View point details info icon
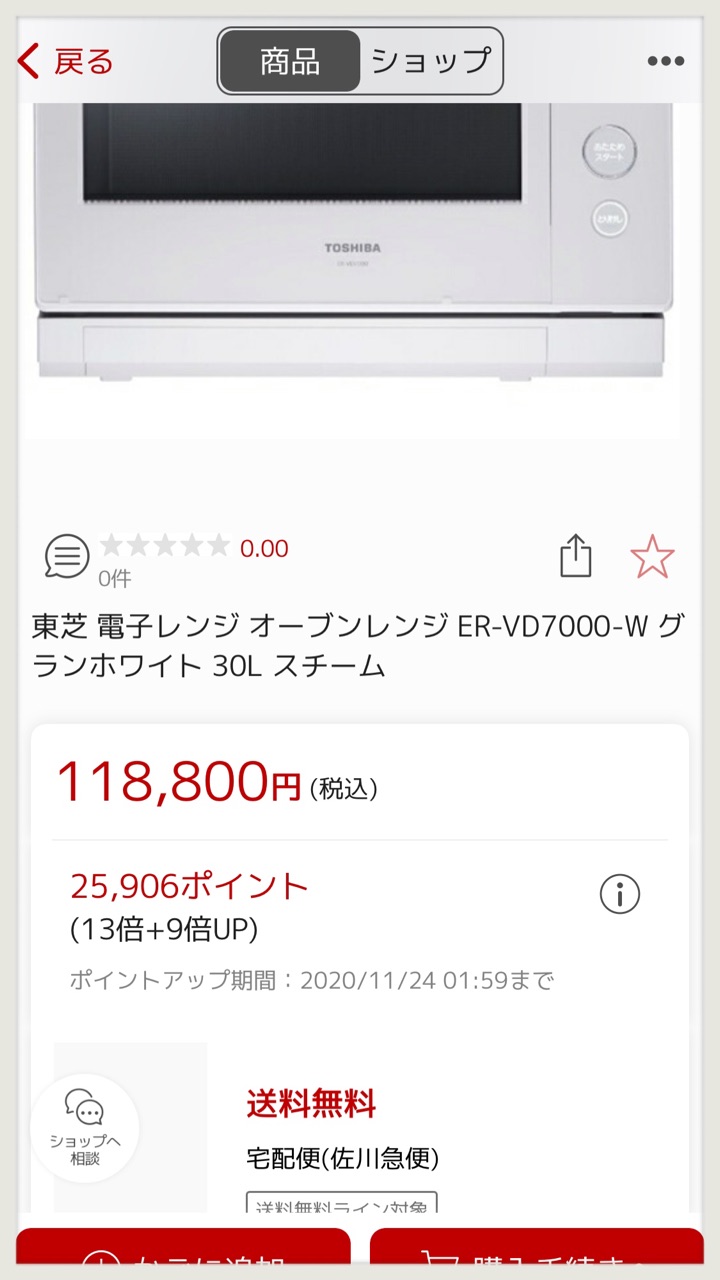 point(619,893)
